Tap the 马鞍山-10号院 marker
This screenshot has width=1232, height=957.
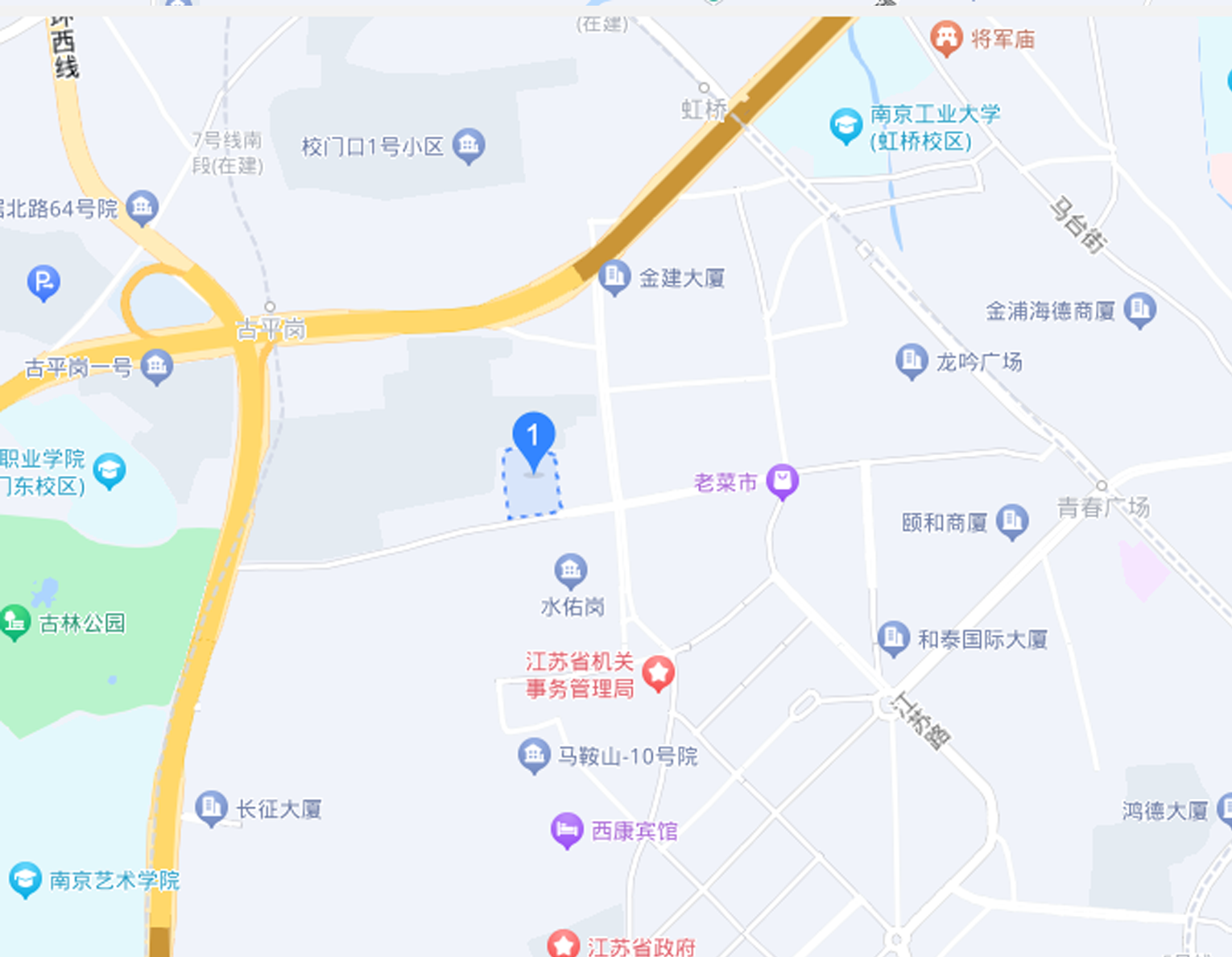(x=534, y=754)
